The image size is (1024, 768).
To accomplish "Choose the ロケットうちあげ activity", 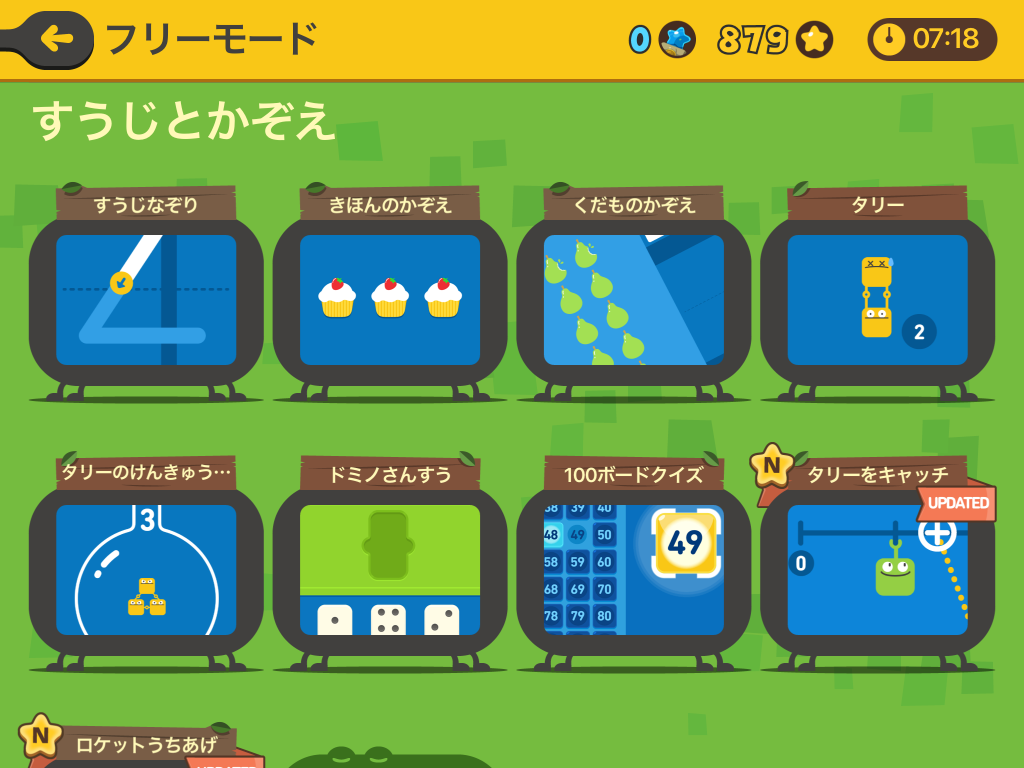I will (145, 746).
